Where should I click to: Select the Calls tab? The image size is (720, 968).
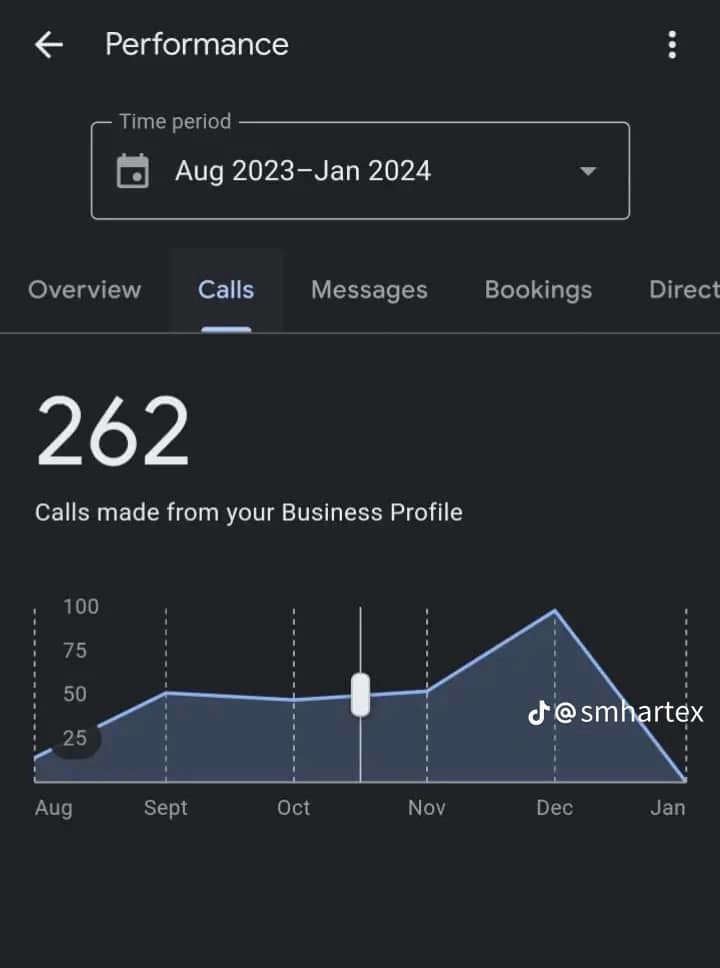[226, 290]
